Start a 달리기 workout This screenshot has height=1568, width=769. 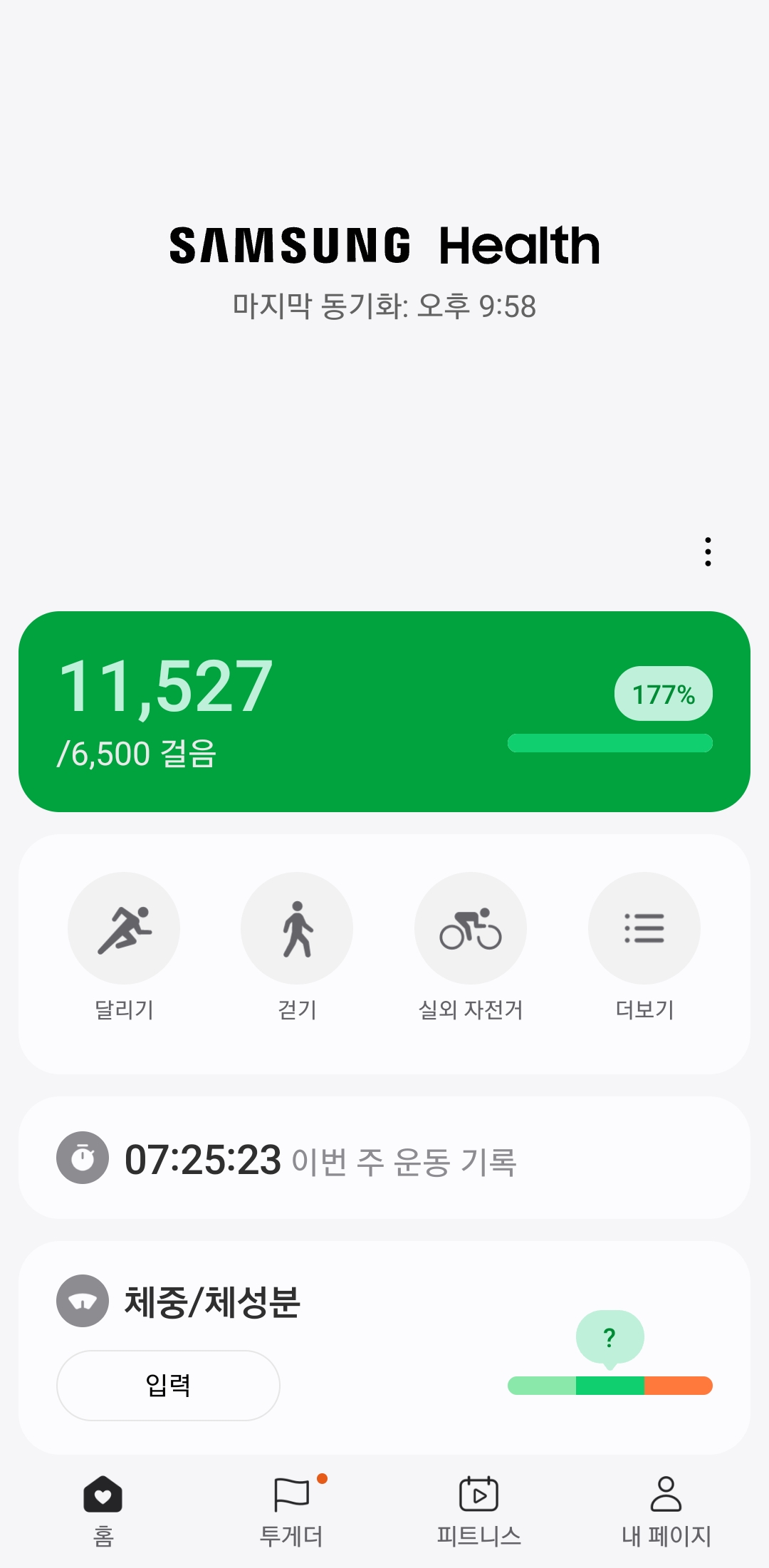124,928
